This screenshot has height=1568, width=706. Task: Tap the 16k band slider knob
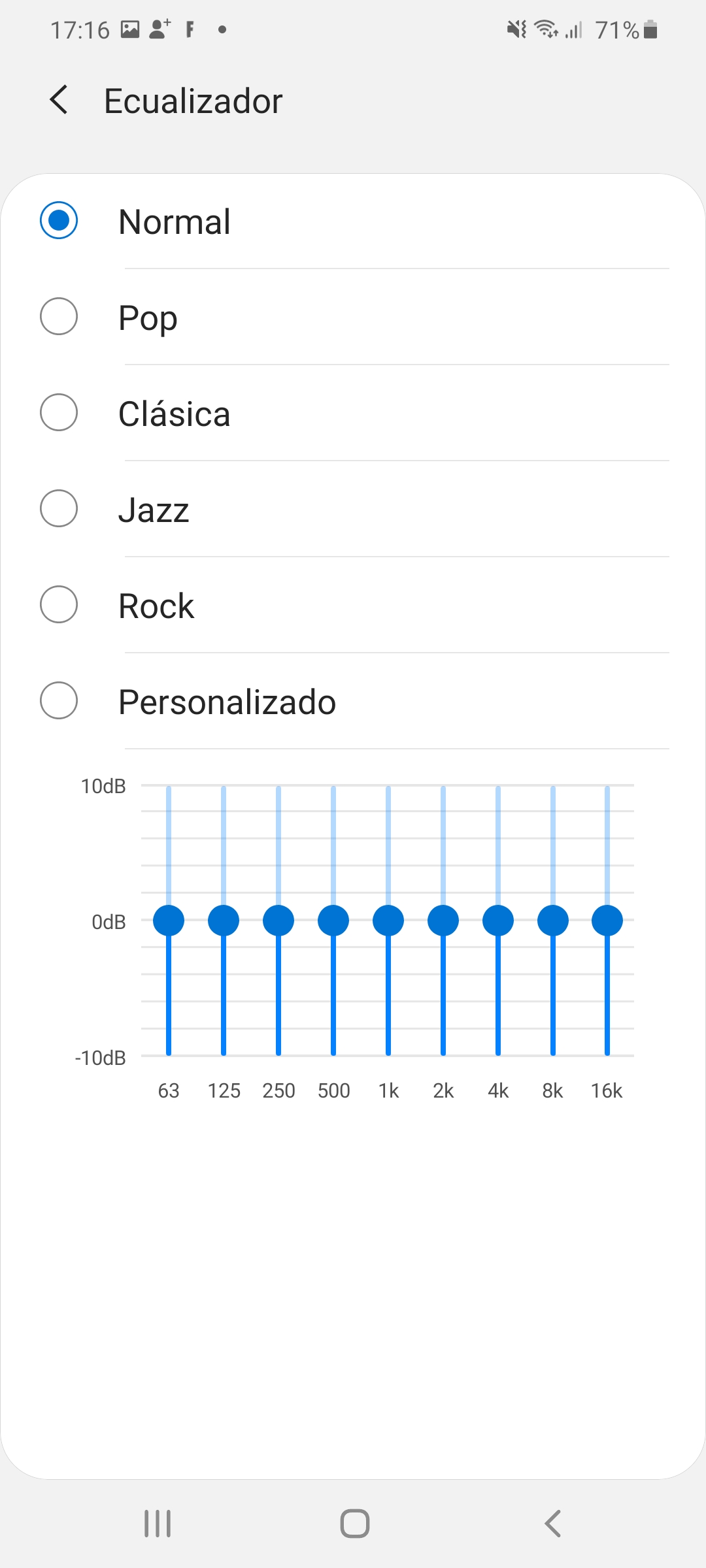(607, 921)
